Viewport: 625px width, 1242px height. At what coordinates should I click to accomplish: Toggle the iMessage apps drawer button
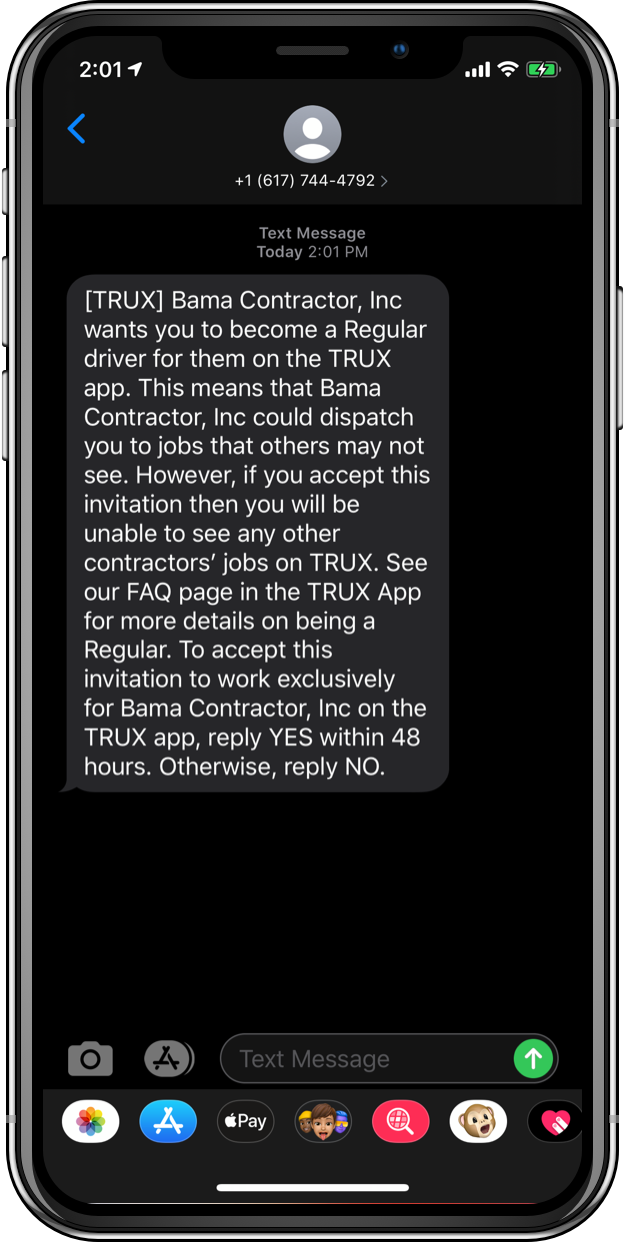(x=168, y=1059)
